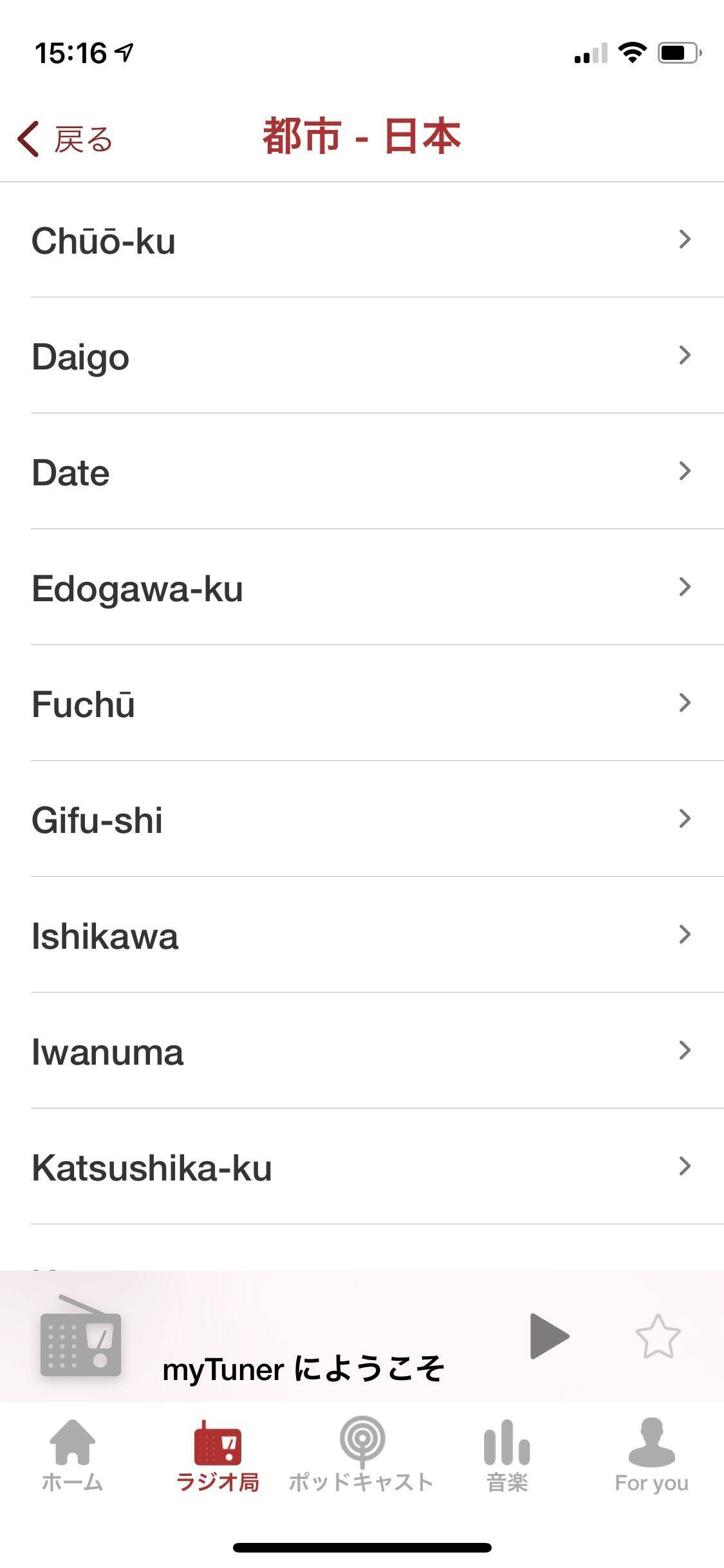Image resolution: width=724 pixels, height=1568 pixels.
Task: Open Katsushika-ku radio stations
Action: [x=362, y=1167]
